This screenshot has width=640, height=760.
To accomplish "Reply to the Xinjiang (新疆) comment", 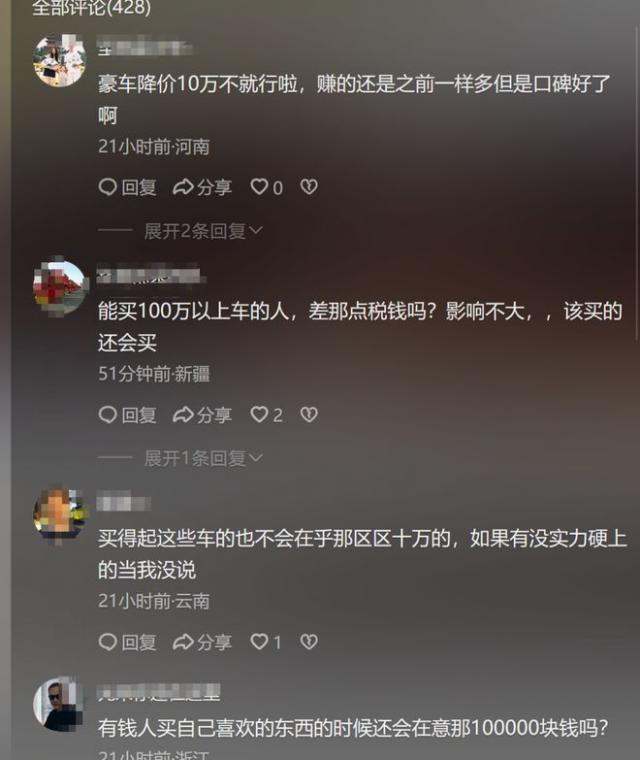I will (127, 414).
